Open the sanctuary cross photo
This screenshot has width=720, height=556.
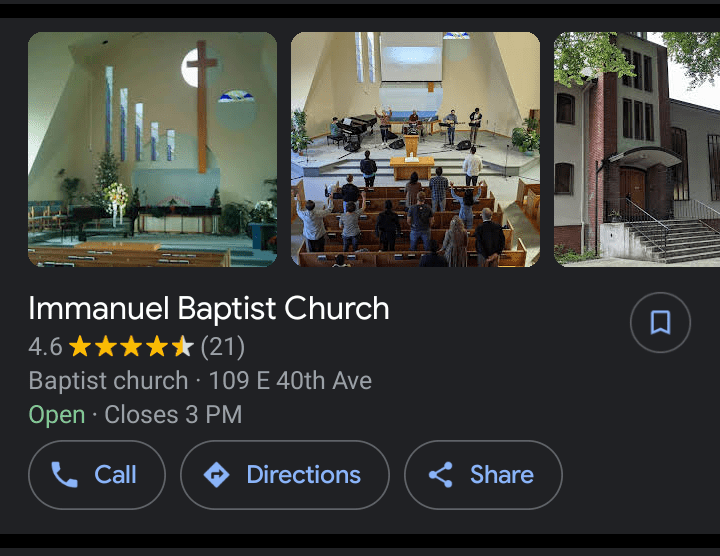[152, 149]
